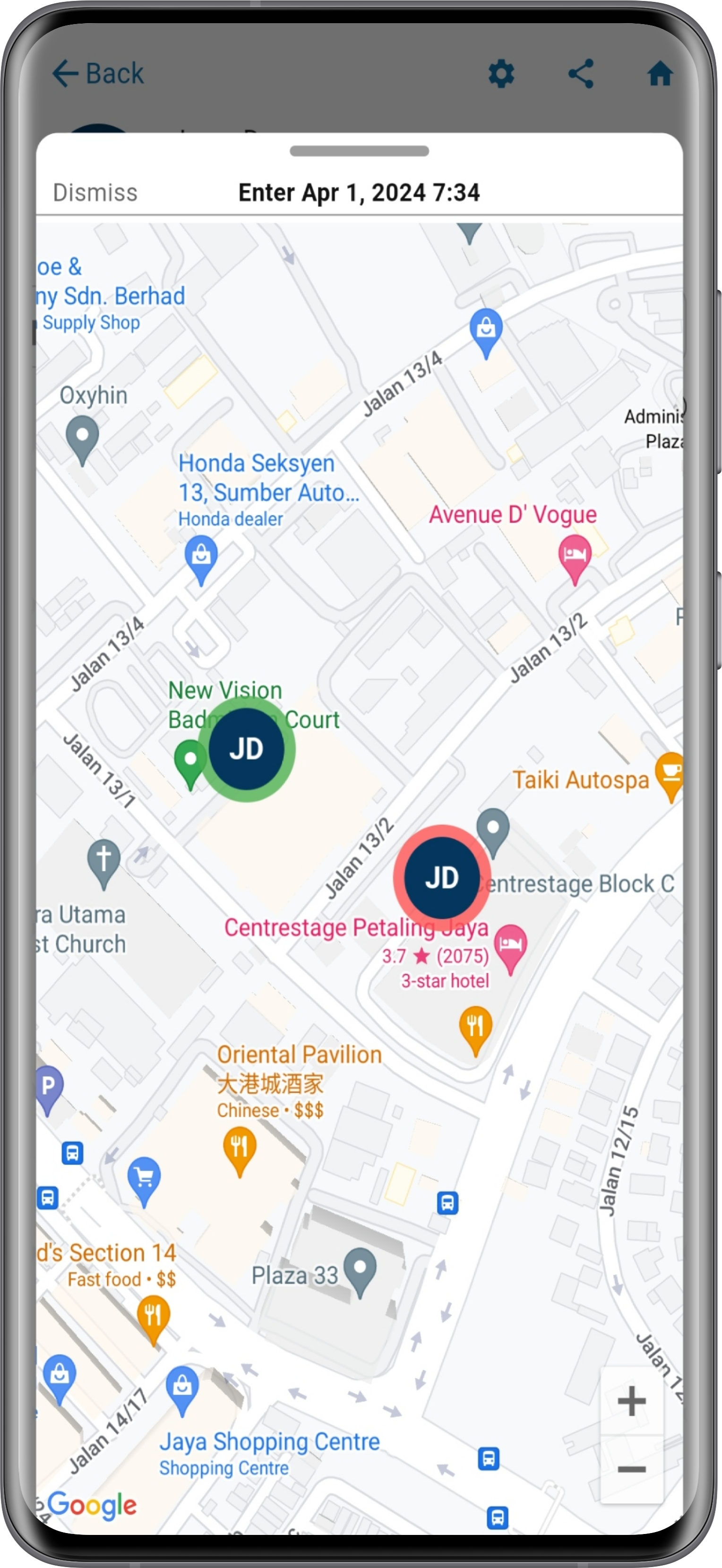Tap the red JD location marker
Image resolution: width=722 pixels, height=1568 pixels.
click(x=442, y=877)
